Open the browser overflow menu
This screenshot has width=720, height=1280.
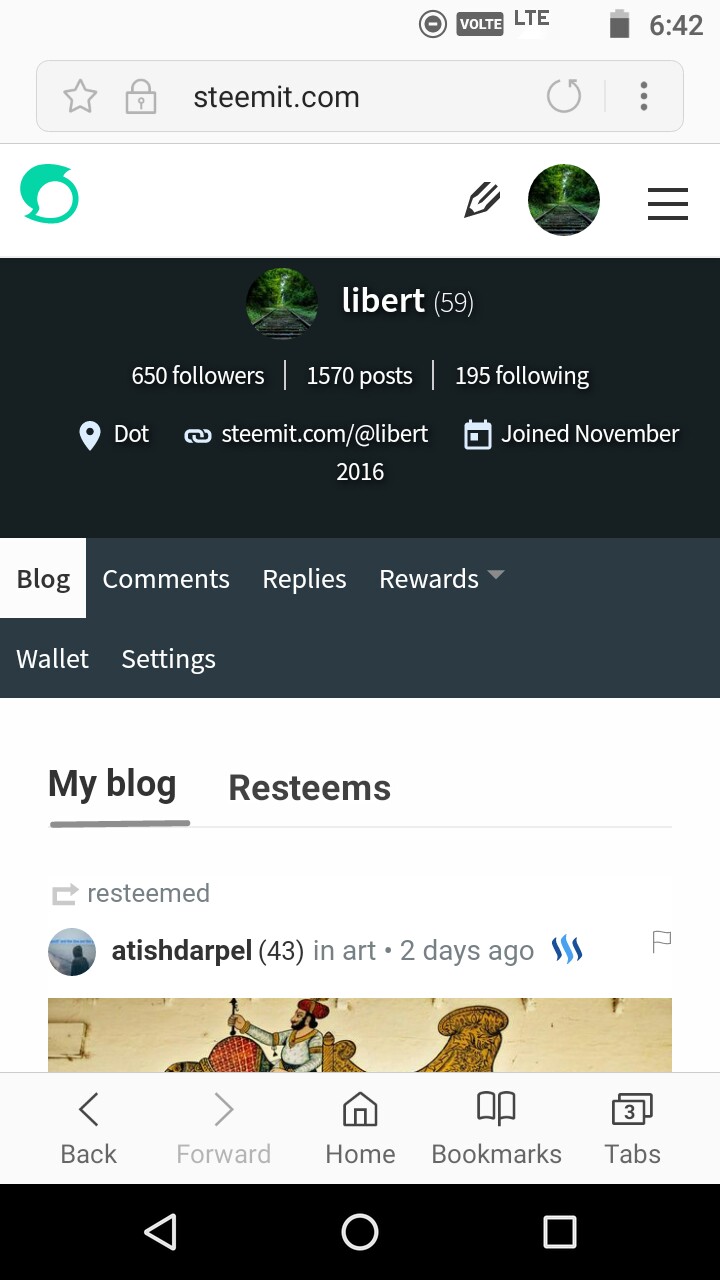pos(644,97)
